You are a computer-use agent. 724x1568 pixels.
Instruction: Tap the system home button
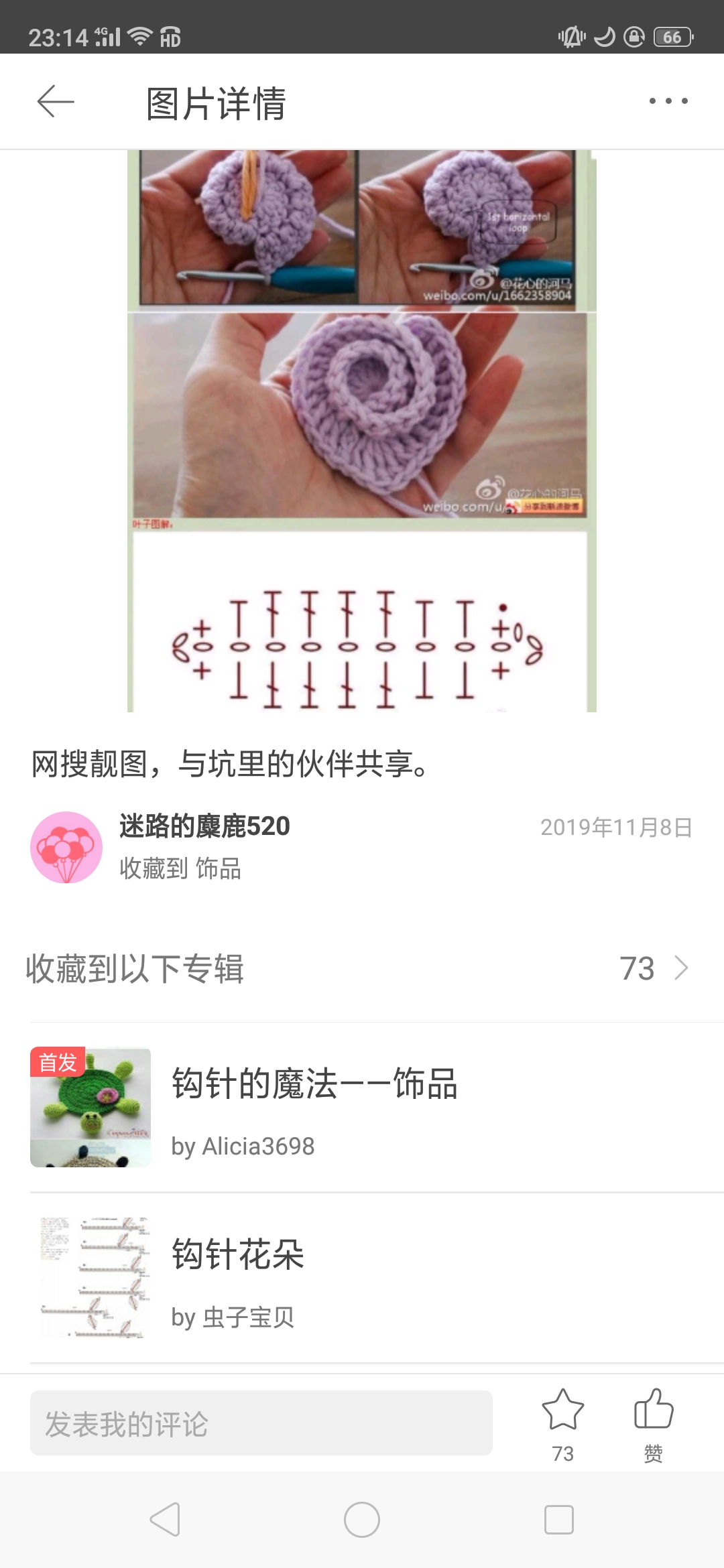click(x=362, y=1520)
